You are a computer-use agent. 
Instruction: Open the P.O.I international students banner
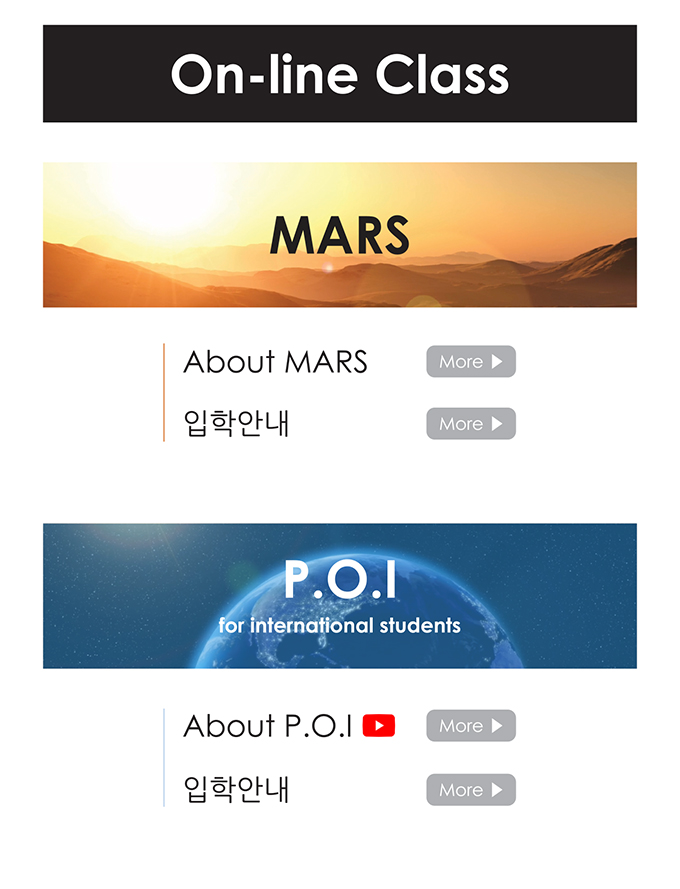pyautogui.click(x=340, y=596)
